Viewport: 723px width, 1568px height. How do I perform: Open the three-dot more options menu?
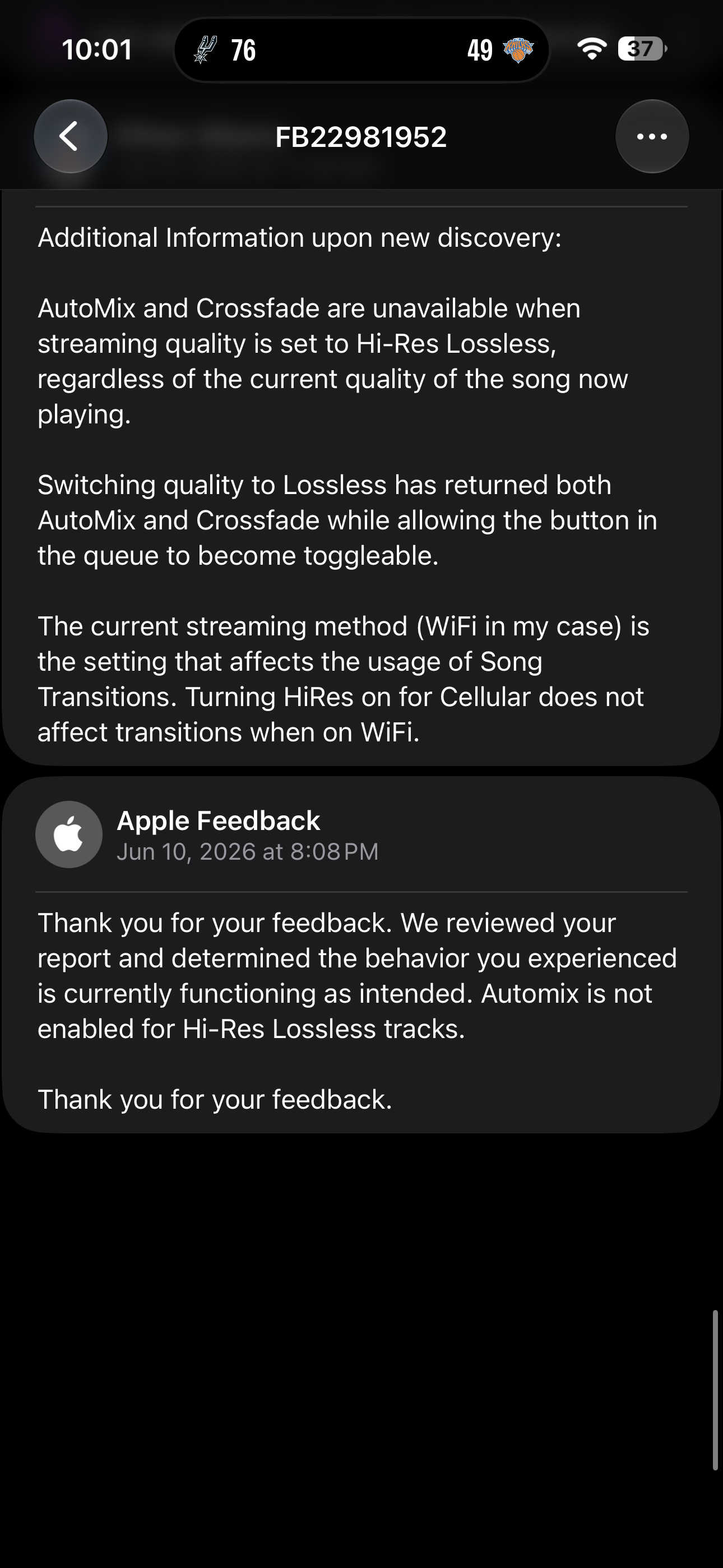pyautogui.click(x=652, y=136)
